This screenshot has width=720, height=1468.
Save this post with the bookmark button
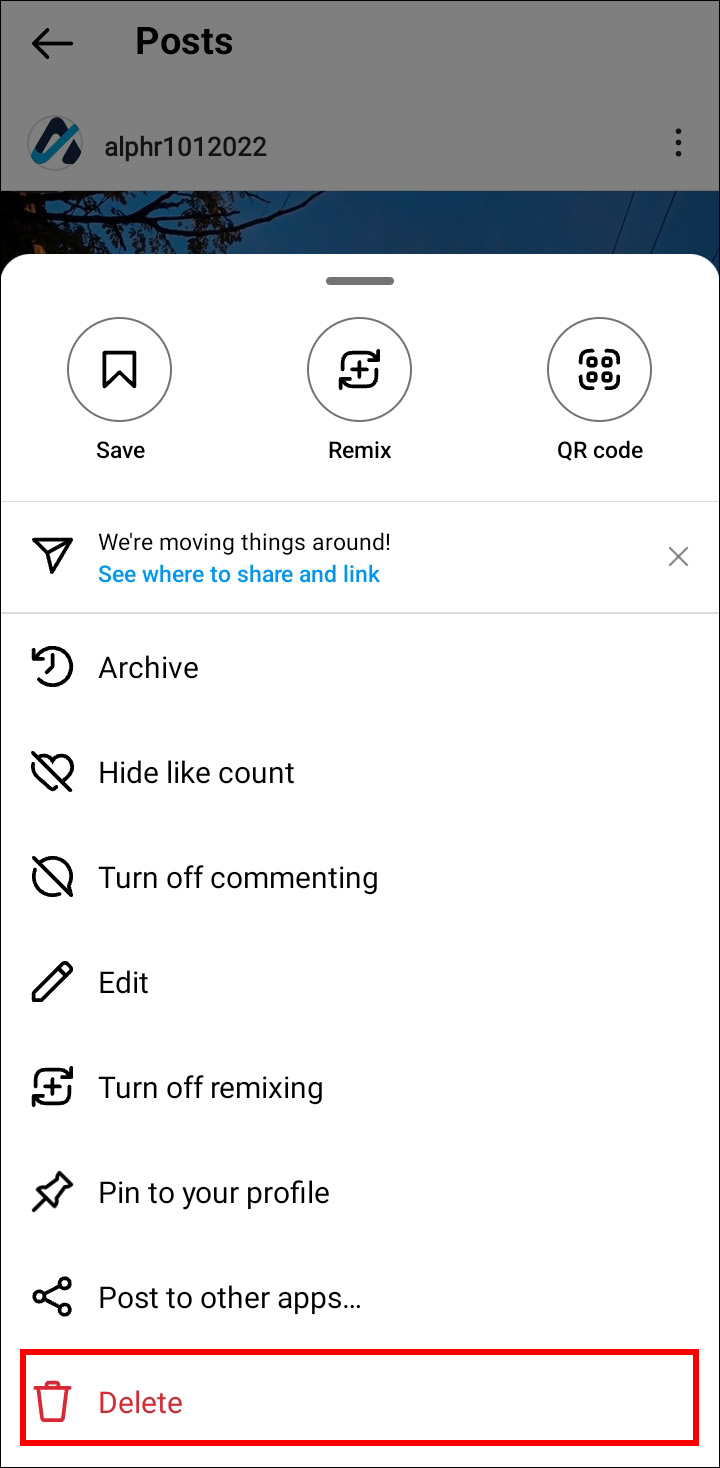point(119,370)
